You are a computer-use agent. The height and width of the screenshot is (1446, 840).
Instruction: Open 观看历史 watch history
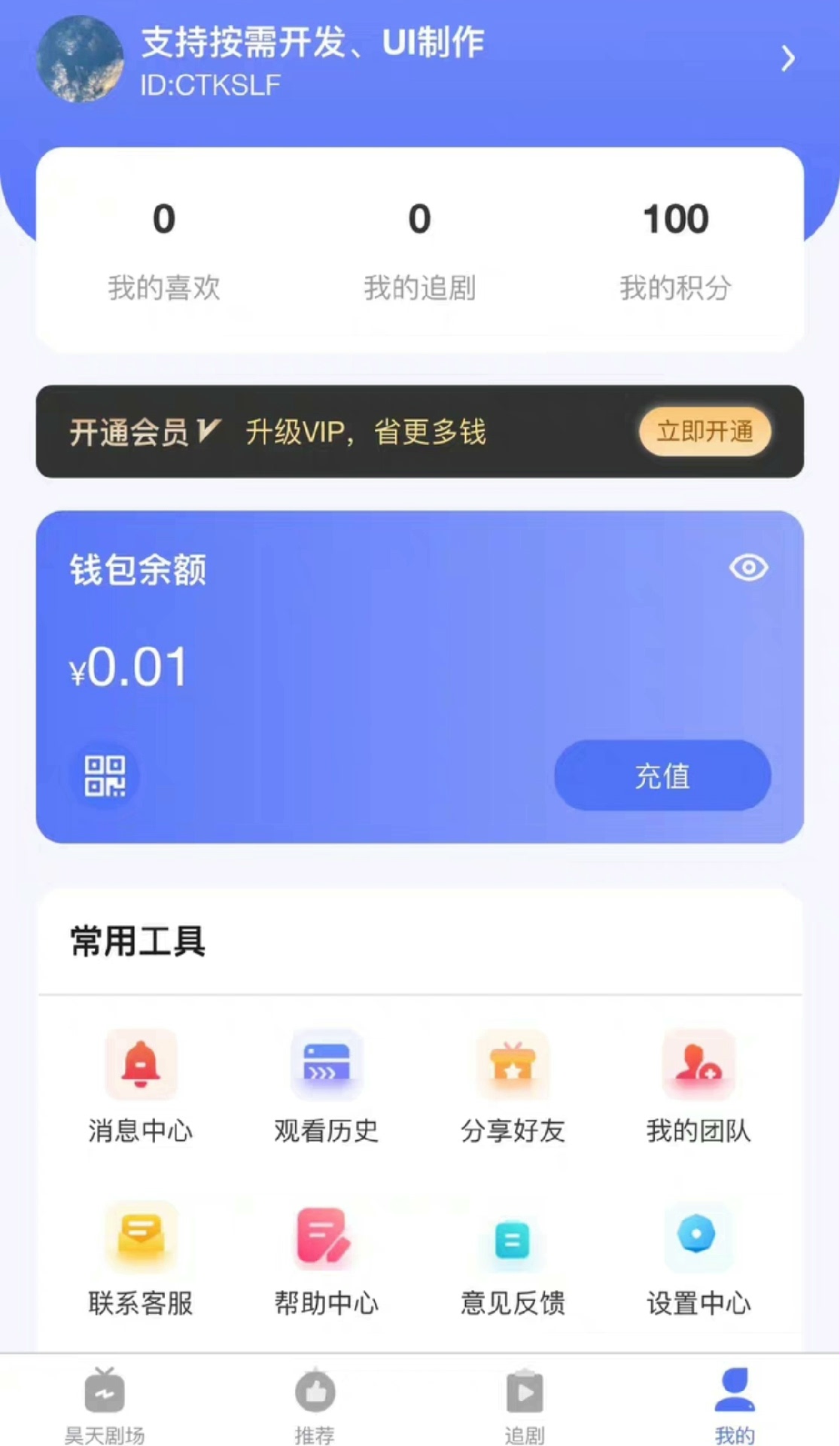326,1084
